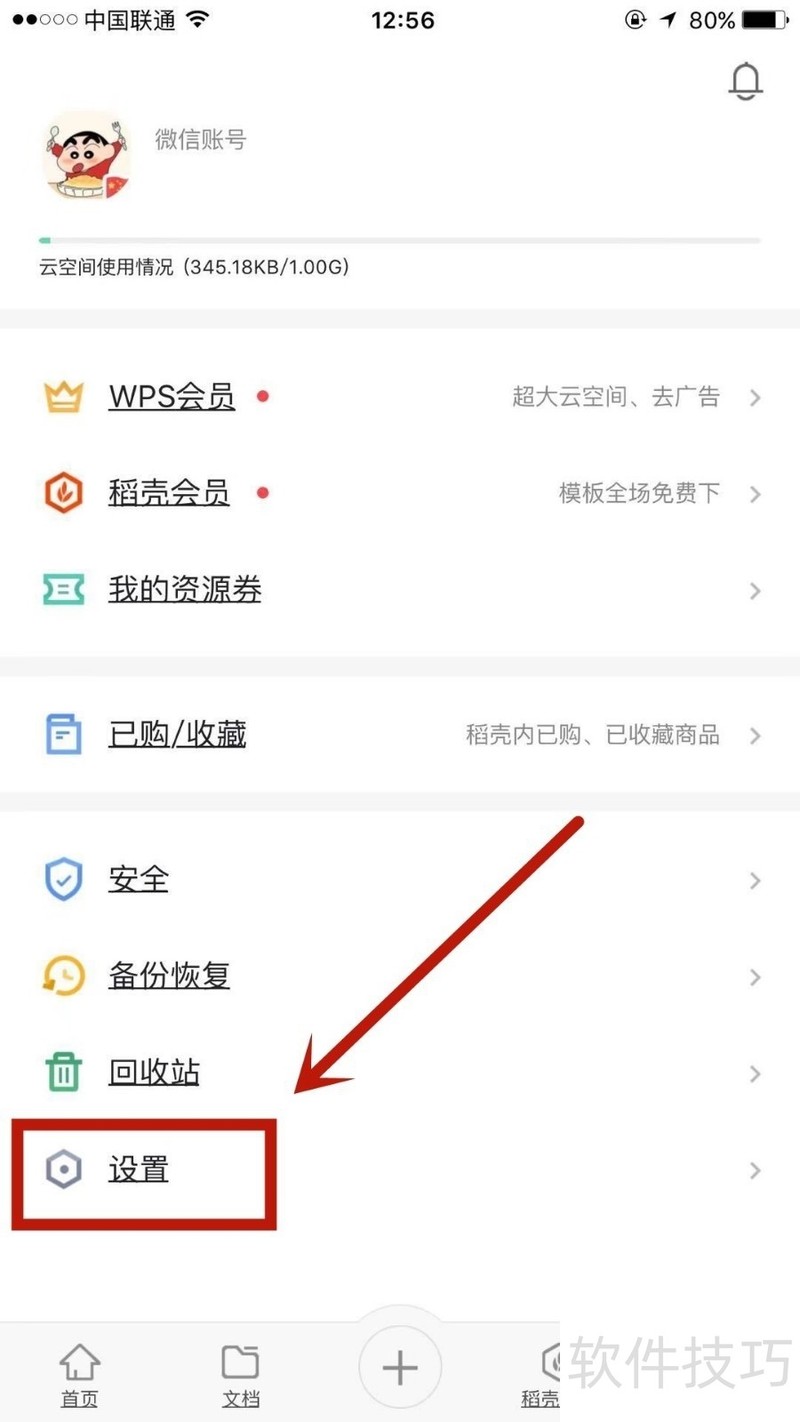Image resolution: width=800 pixels, height=1422 pixels.
Task: Tap the plus button to create new
Action: coord(400,1367)
